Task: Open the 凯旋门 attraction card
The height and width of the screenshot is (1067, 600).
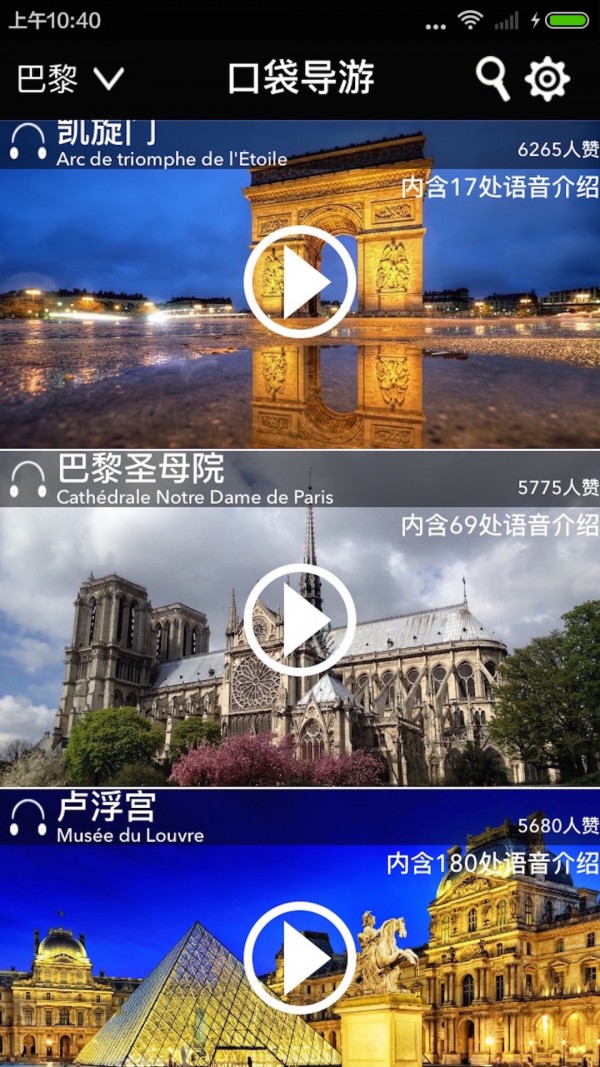Action: (x=120, y=380)
